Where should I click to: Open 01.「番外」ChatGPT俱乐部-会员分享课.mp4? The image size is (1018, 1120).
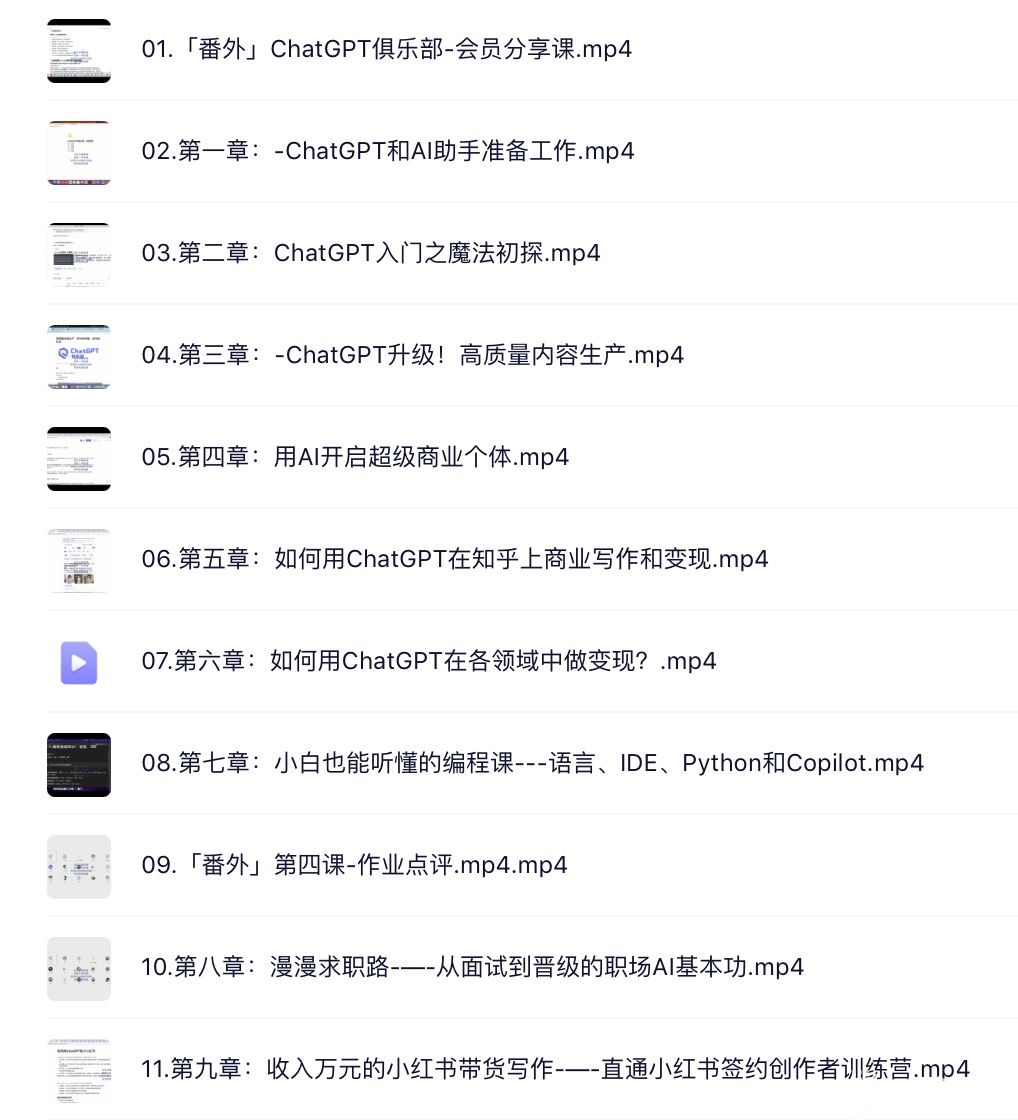pos(386,49)
